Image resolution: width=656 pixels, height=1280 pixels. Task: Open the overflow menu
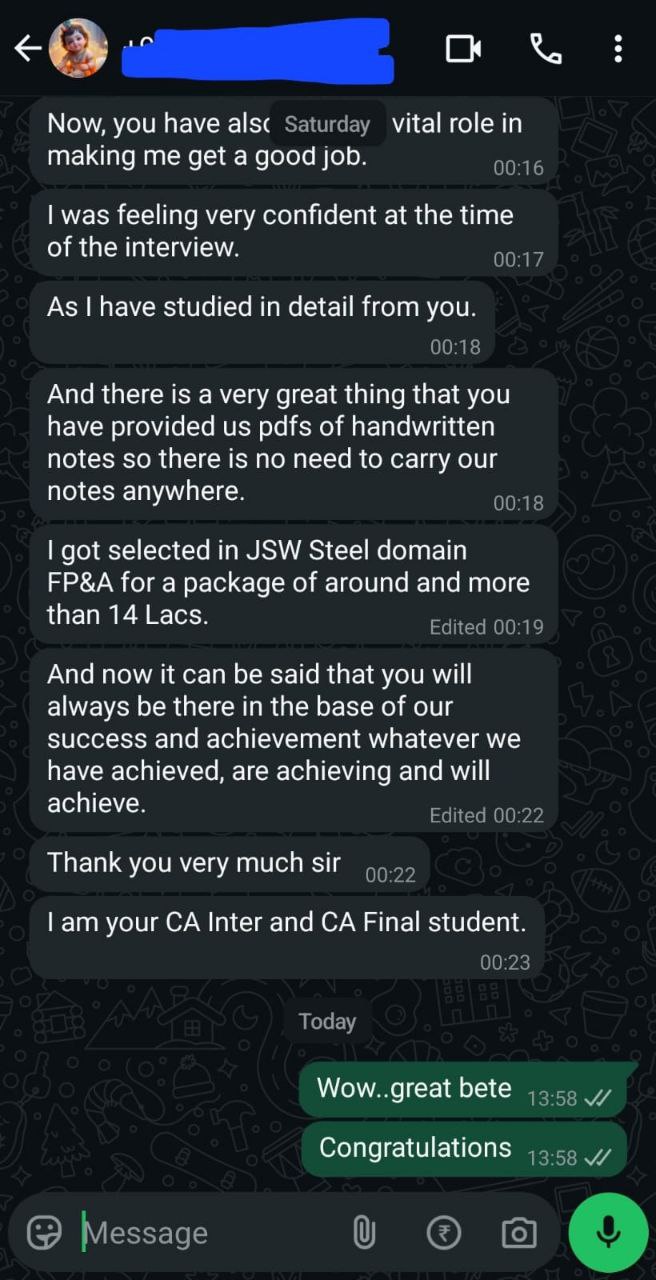[x=618, y=48]
